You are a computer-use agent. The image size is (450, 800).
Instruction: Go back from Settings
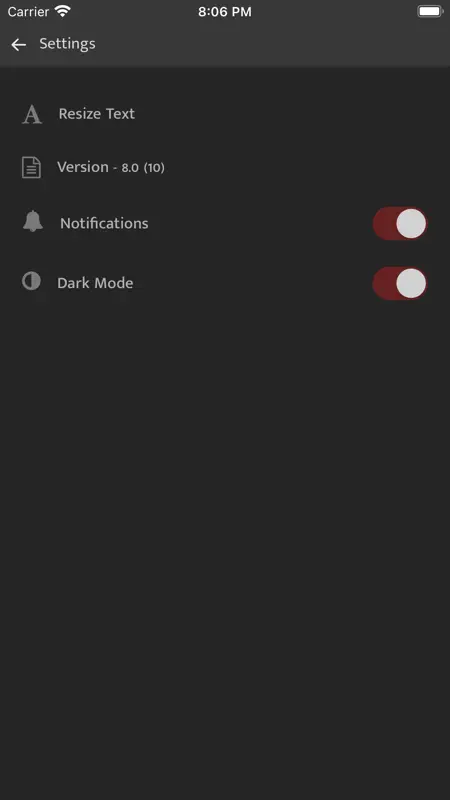[19, 44]
